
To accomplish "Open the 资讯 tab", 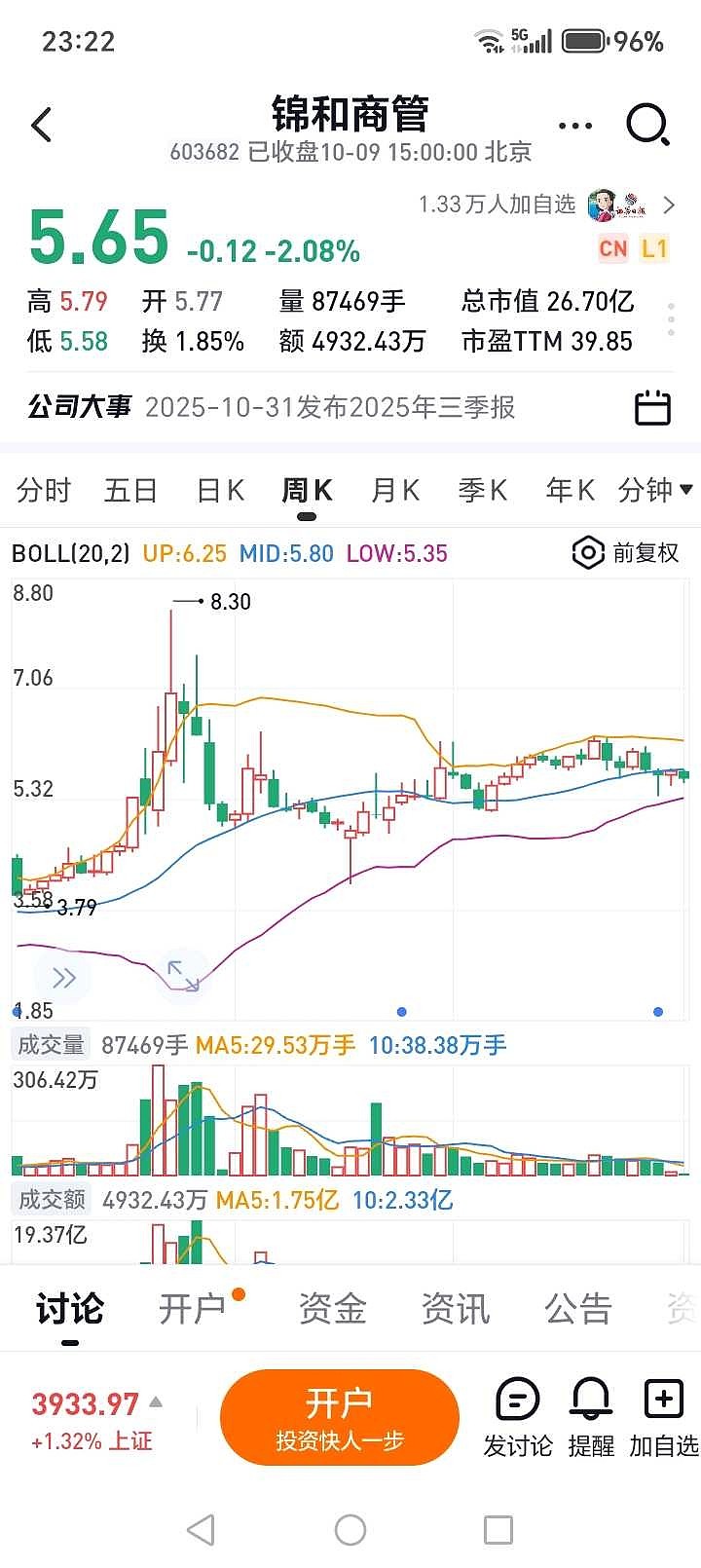I will coord(455,1309).
